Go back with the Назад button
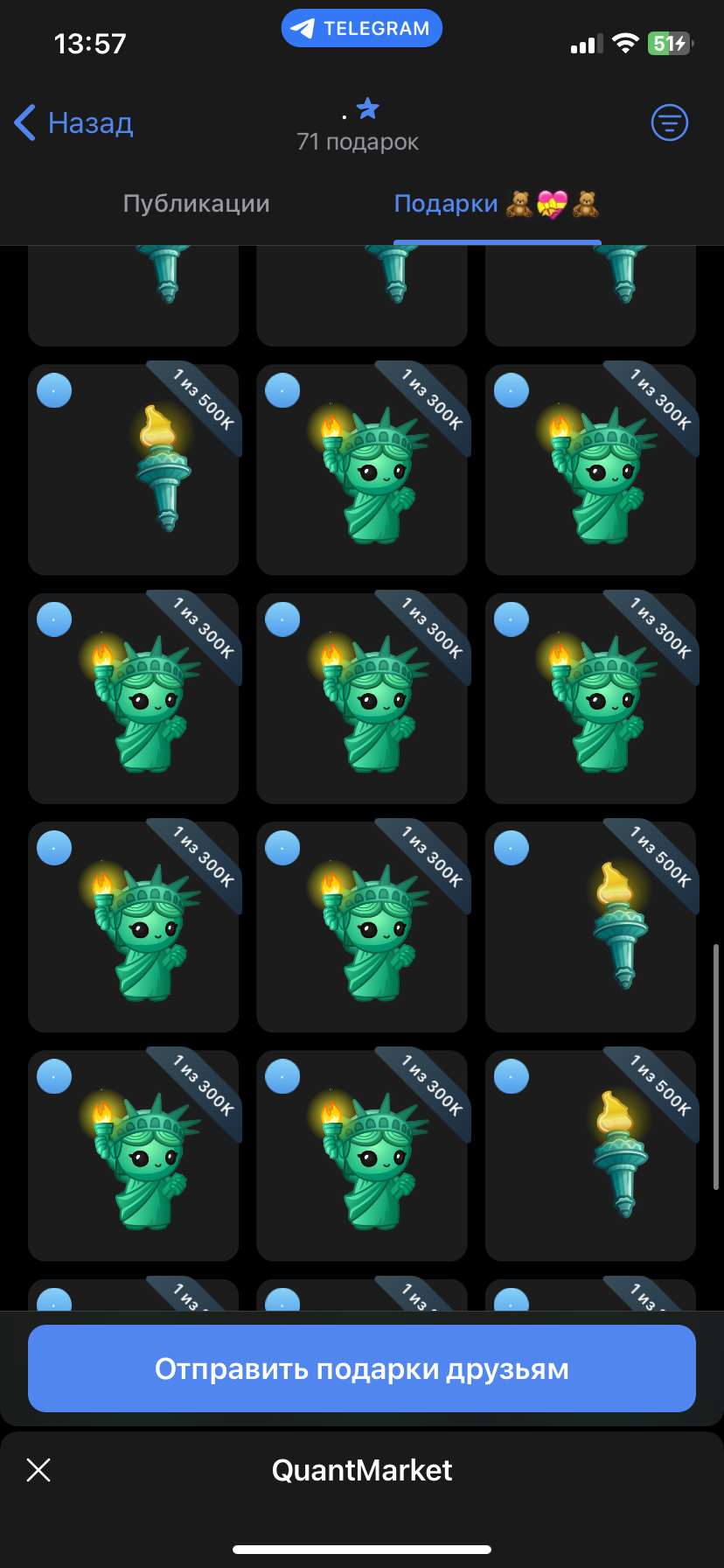The image size is (724, 1568). (x=74, y=123)
